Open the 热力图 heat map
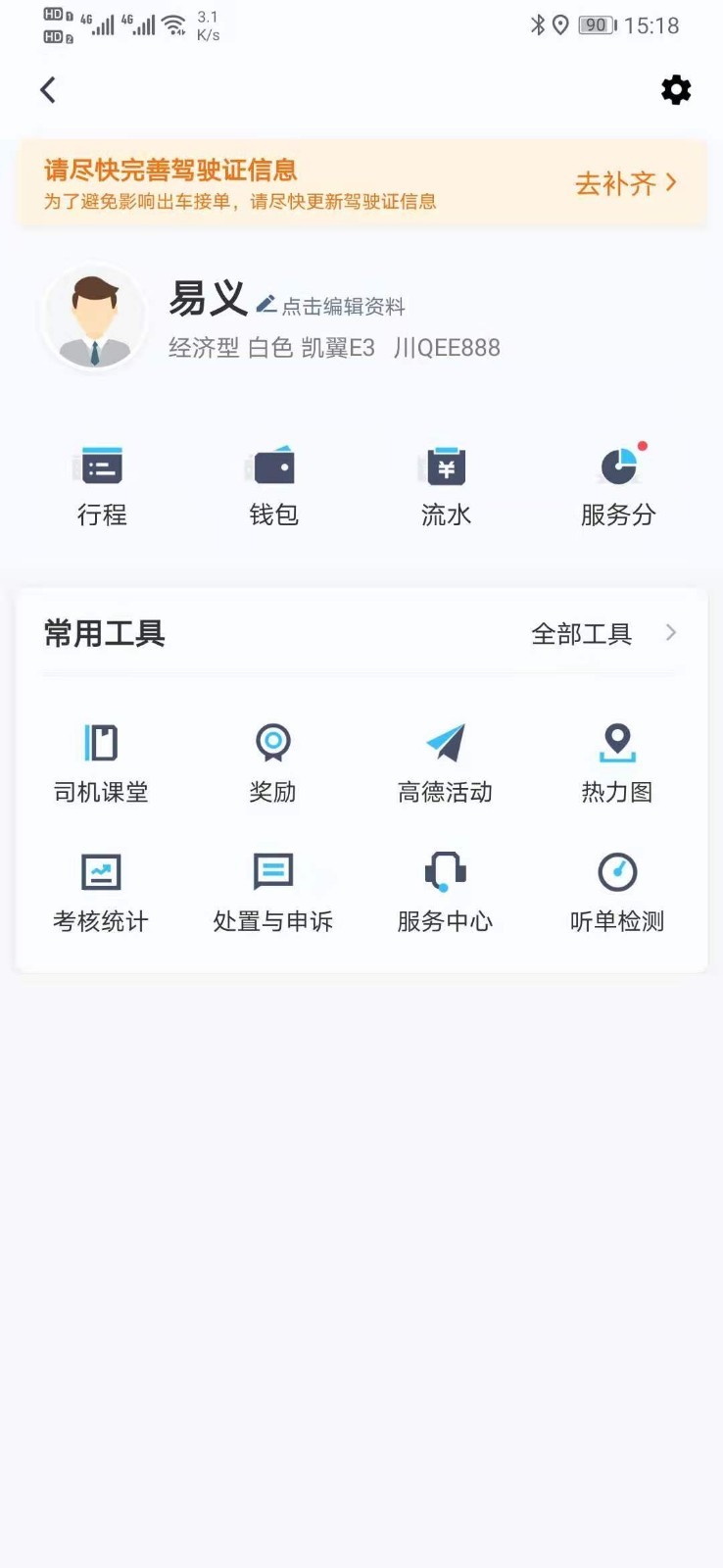This screenshot has height=1568, width=723. tap(617, 762)
